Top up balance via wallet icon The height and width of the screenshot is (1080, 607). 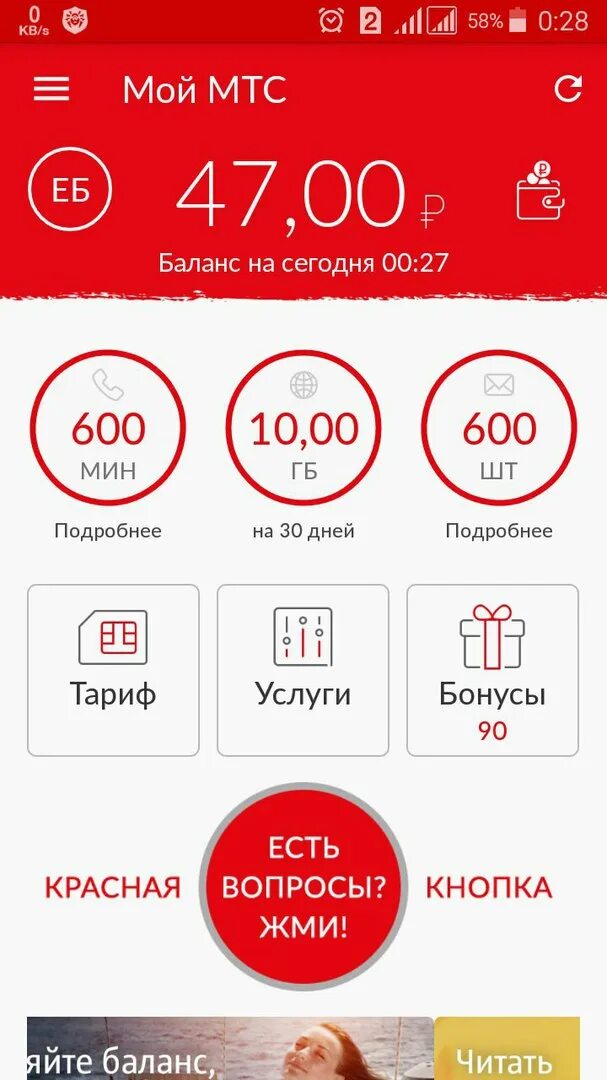tap(541, 191)
